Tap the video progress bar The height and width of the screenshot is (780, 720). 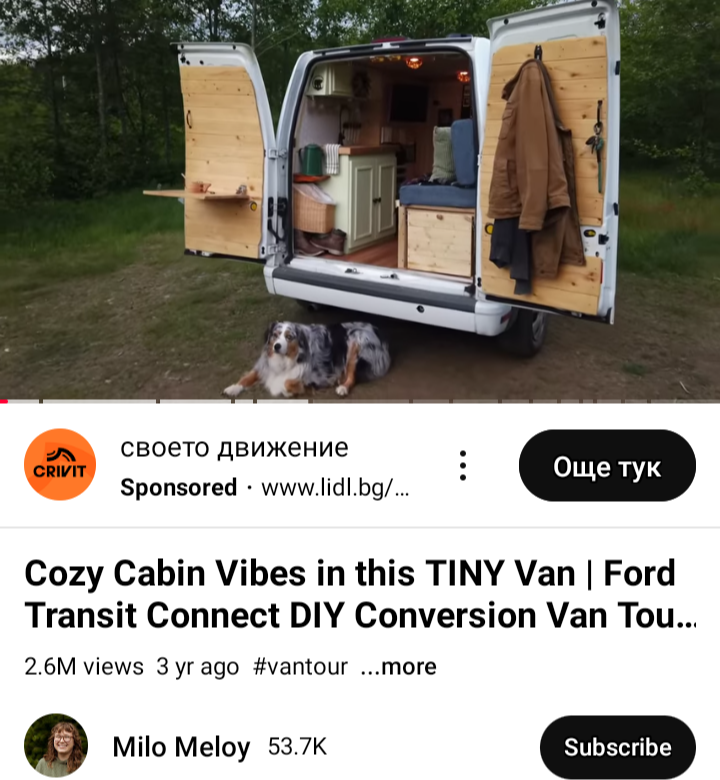coord(360,401)
